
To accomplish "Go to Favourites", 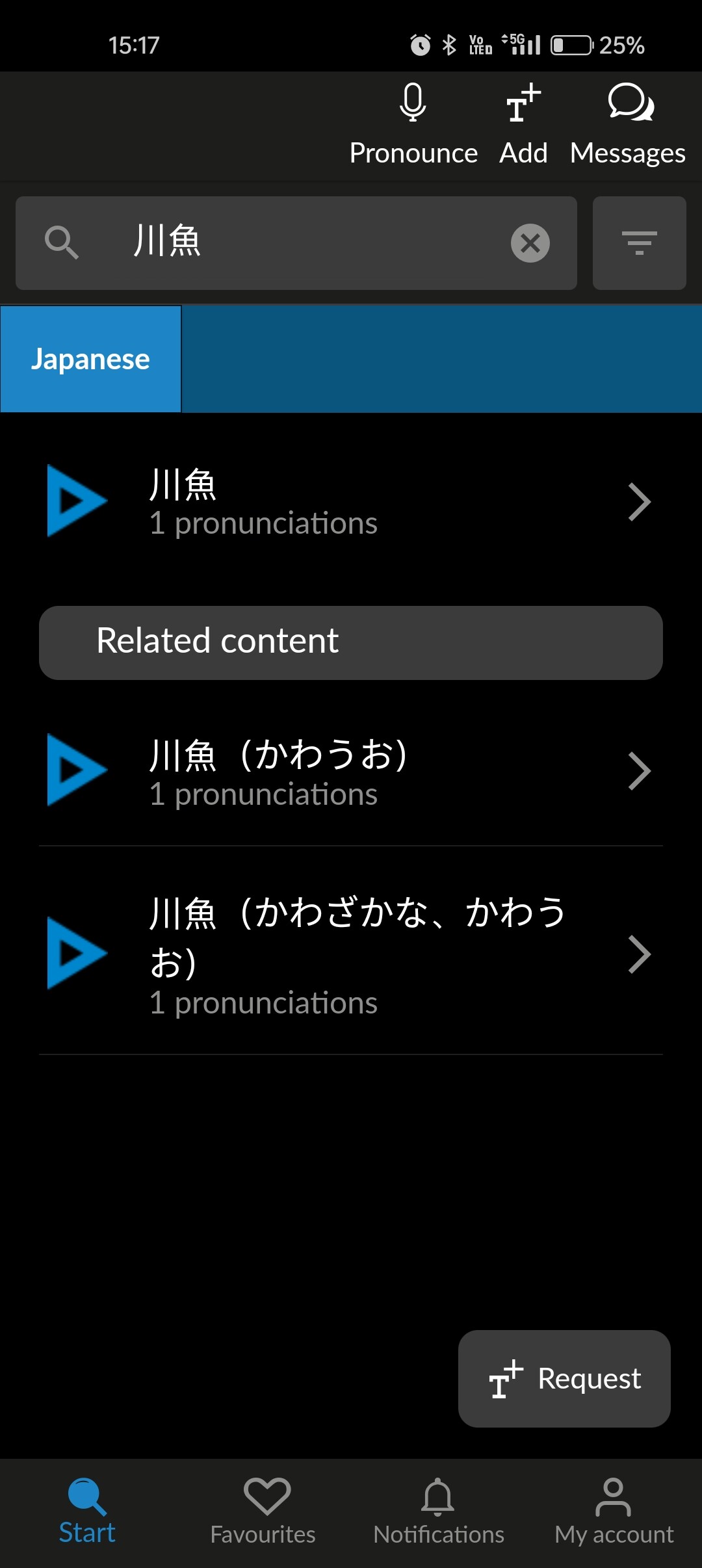I will pos(263,1512).
